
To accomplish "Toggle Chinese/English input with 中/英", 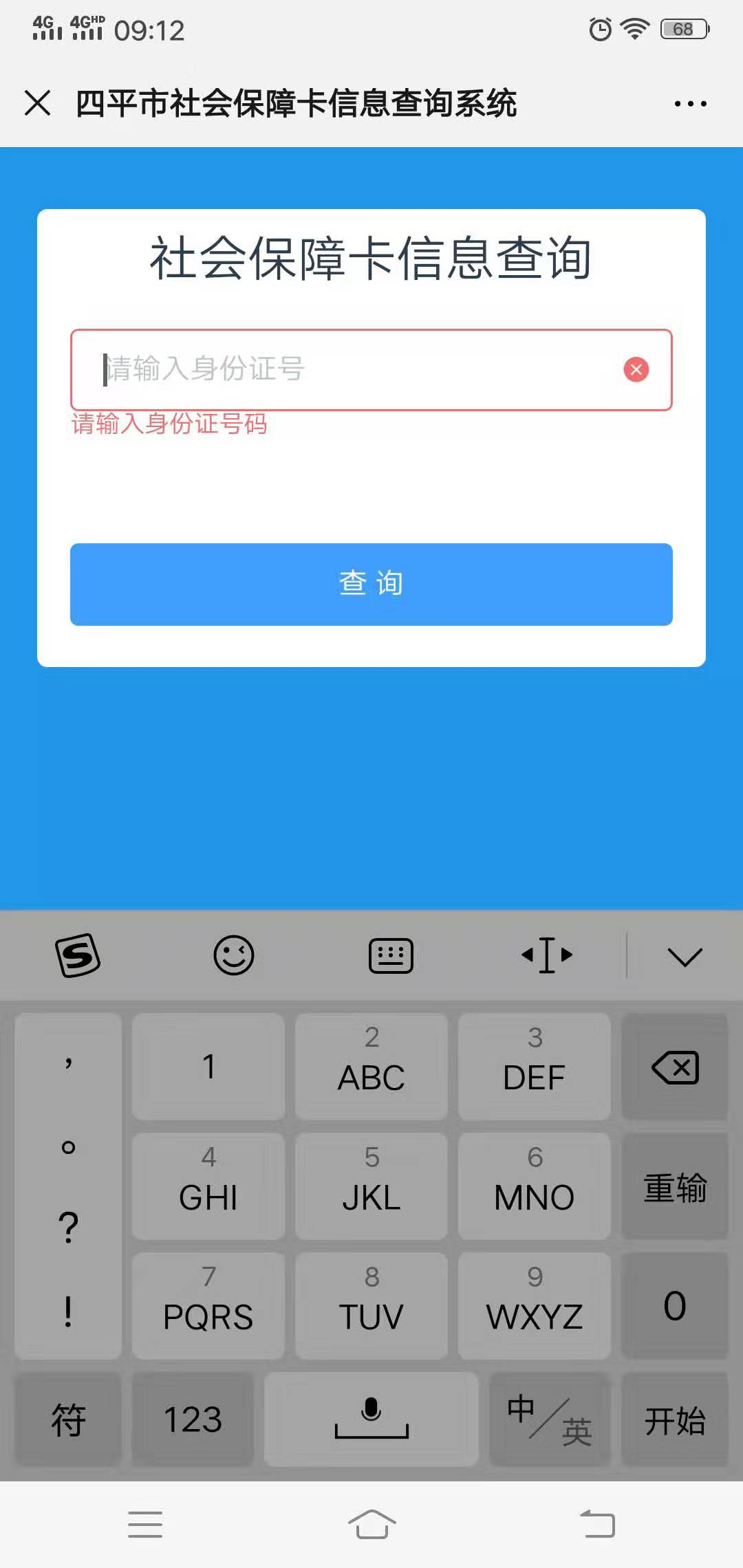I will [549, 1419].
